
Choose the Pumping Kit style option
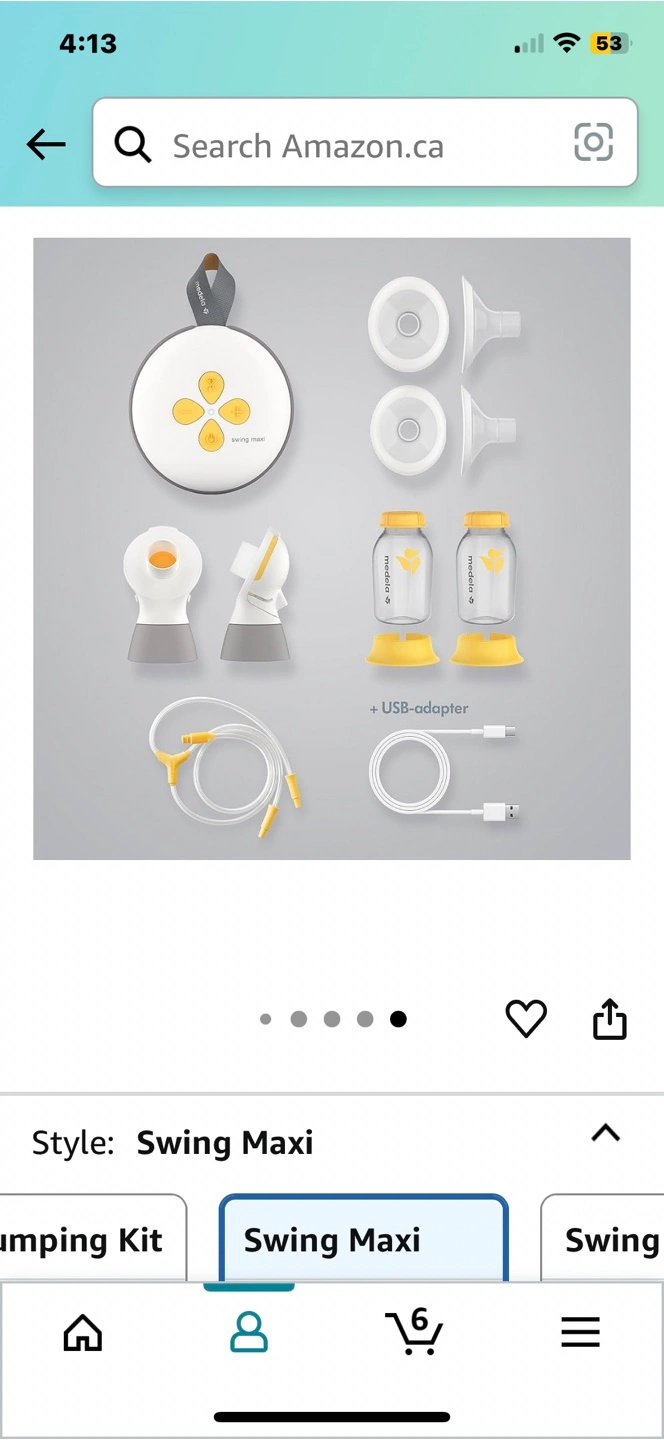tap(93, 1239)
